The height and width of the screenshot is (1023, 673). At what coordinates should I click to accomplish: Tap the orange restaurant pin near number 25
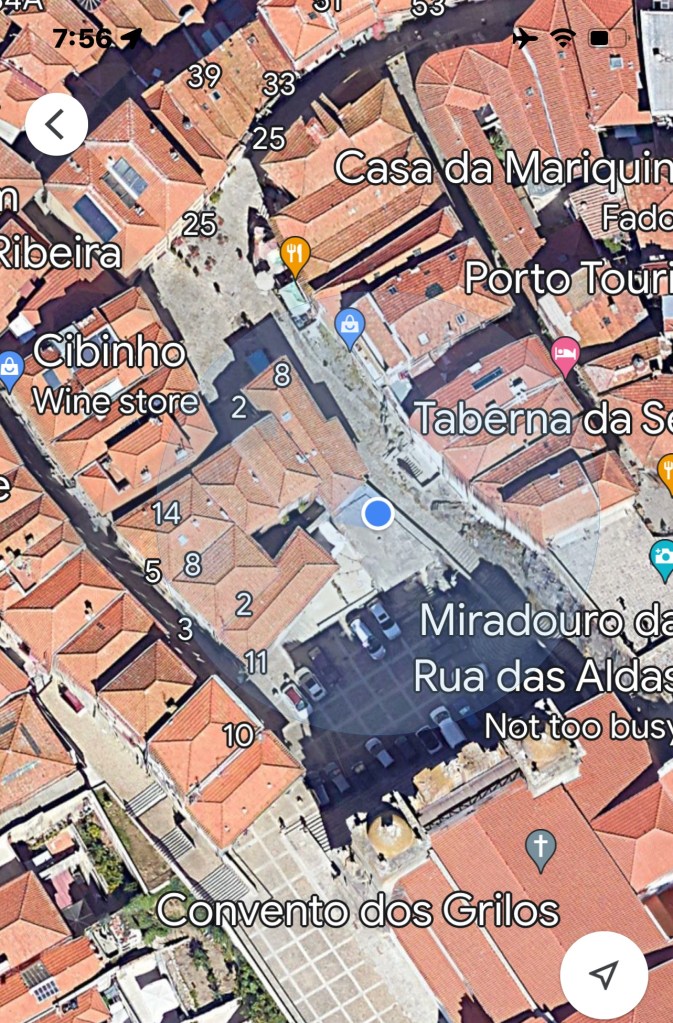(294, 254)
